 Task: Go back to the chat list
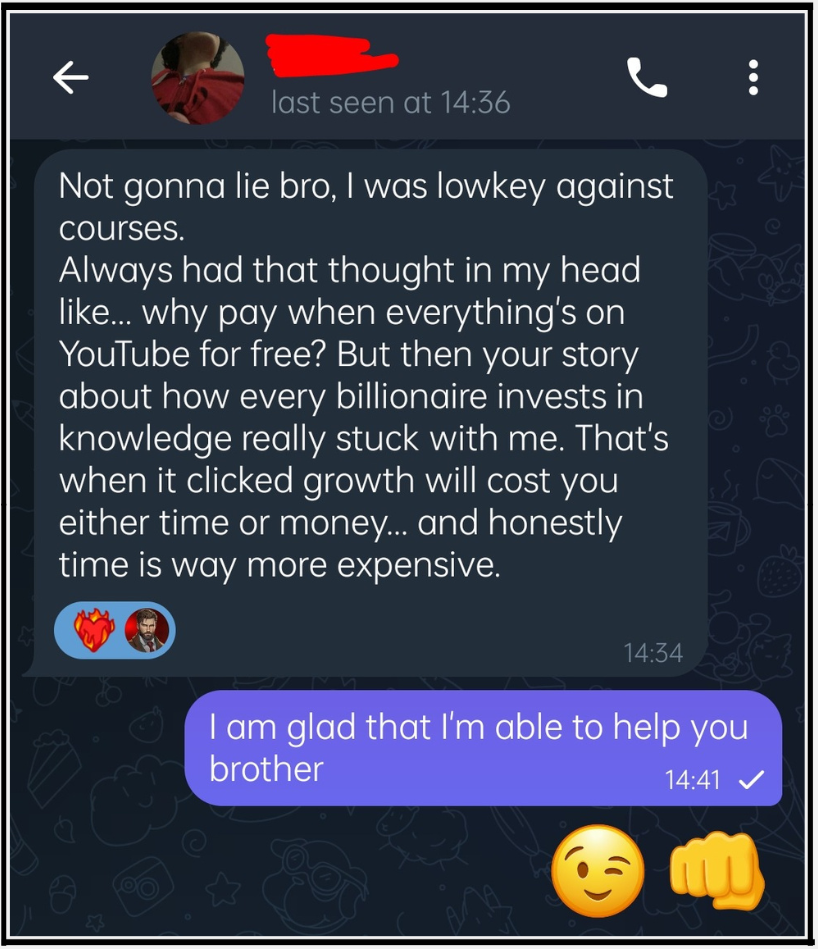pos(70,78)
